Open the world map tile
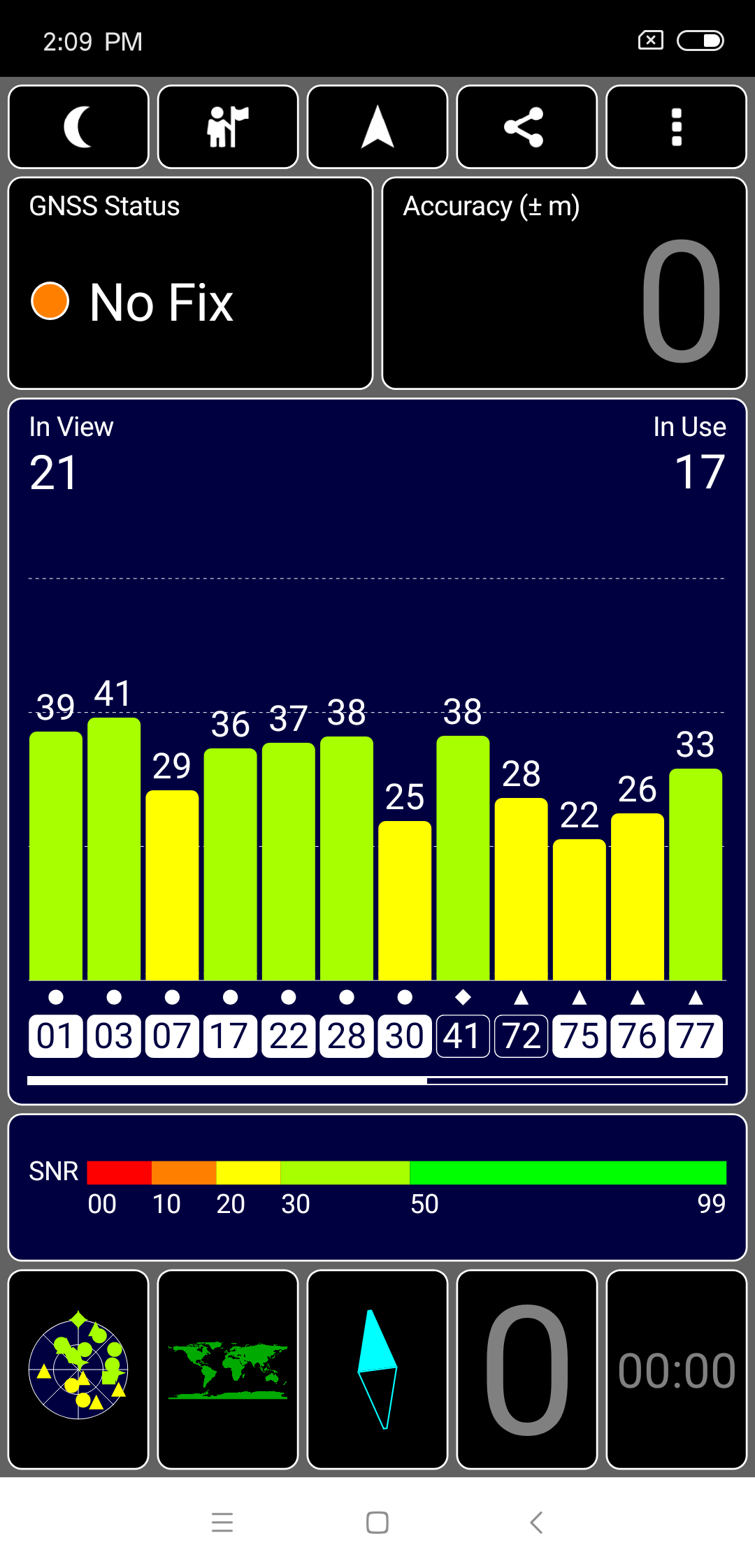755x1568 pixels. pos(228,1370)
